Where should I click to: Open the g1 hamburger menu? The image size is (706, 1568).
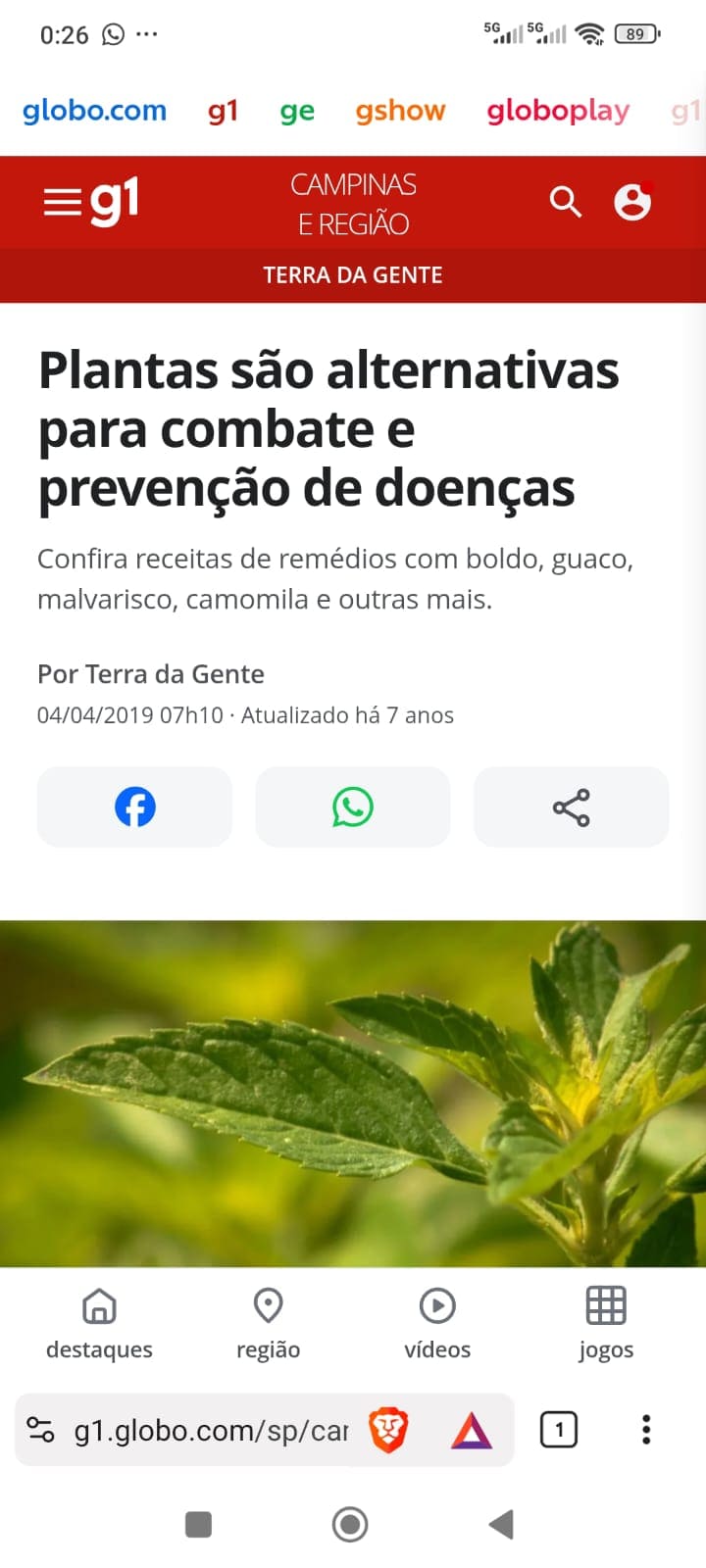(61, 203)
